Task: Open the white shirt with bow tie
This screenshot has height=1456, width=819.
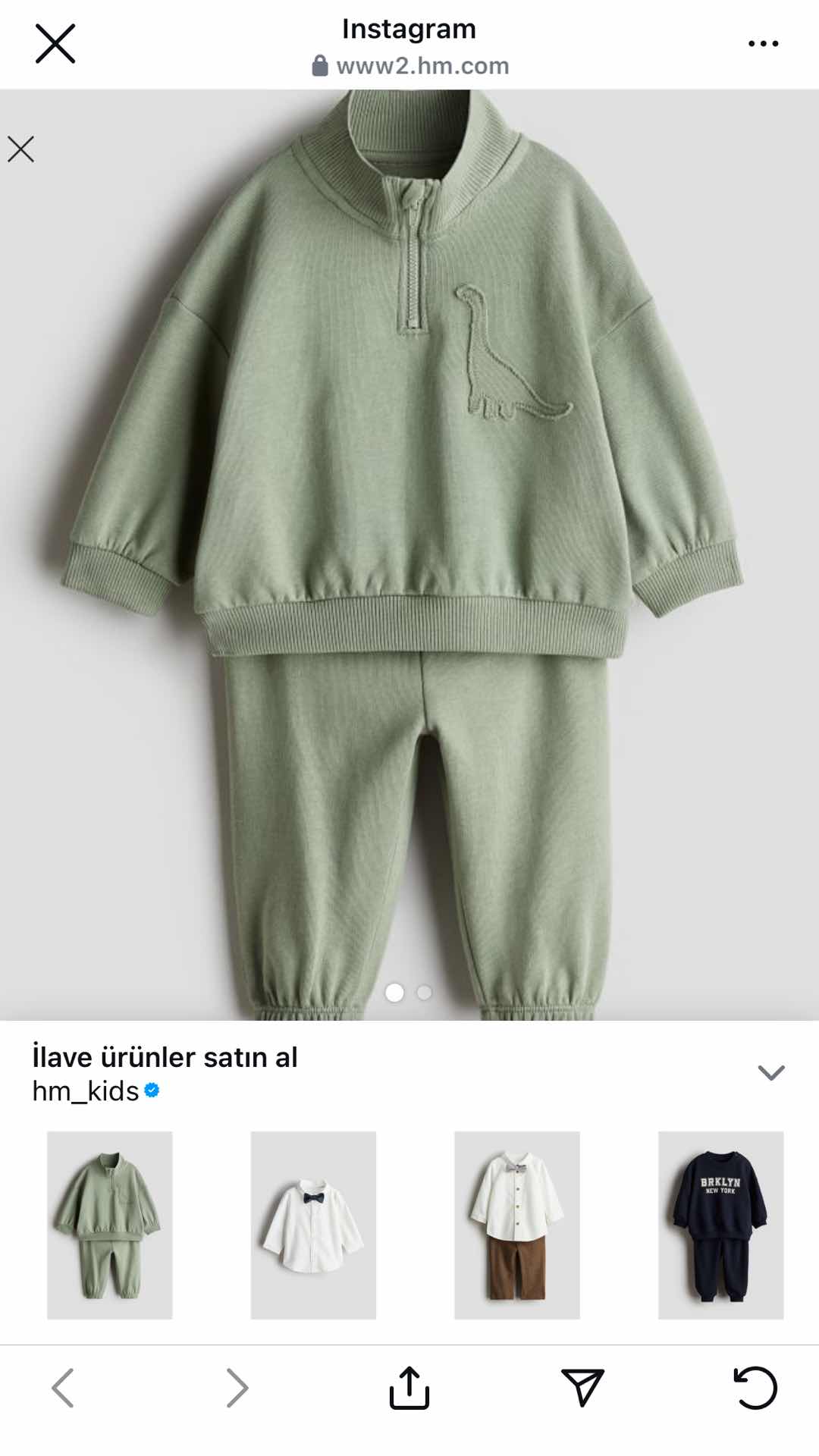Action: pos(313,1225)
